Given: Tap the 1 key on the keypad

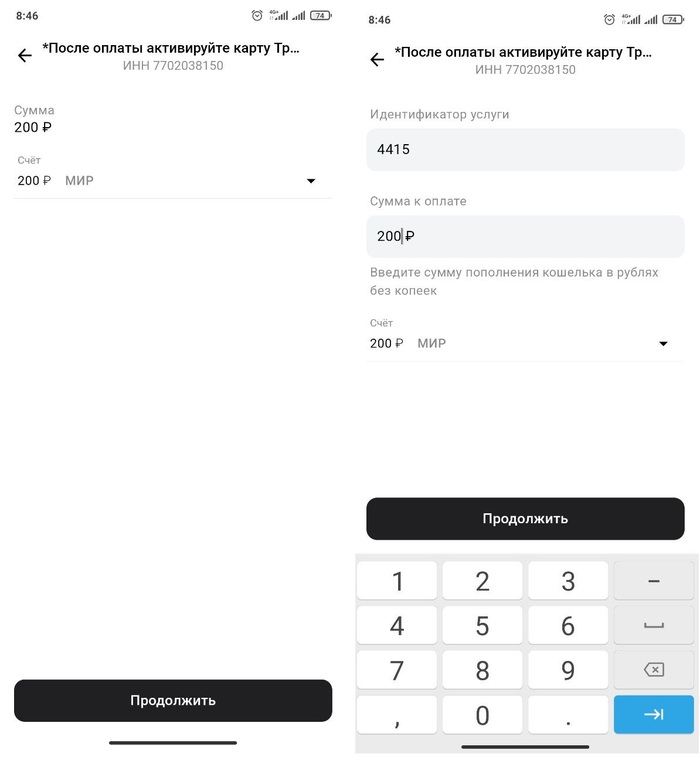Looking at the screenshot, I should click(x=397, y=581).
